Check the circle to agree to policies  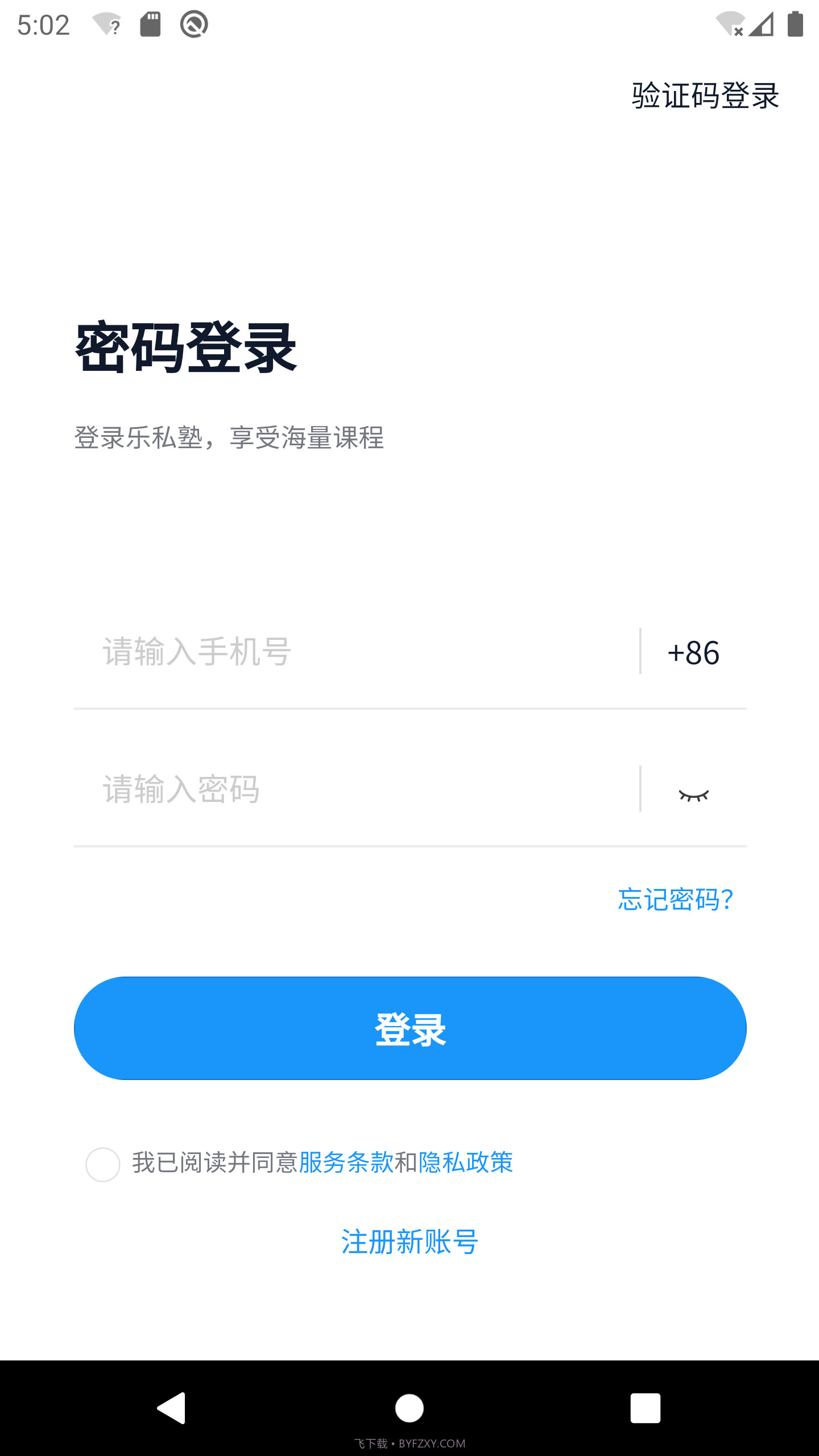tap(103, 1163)
